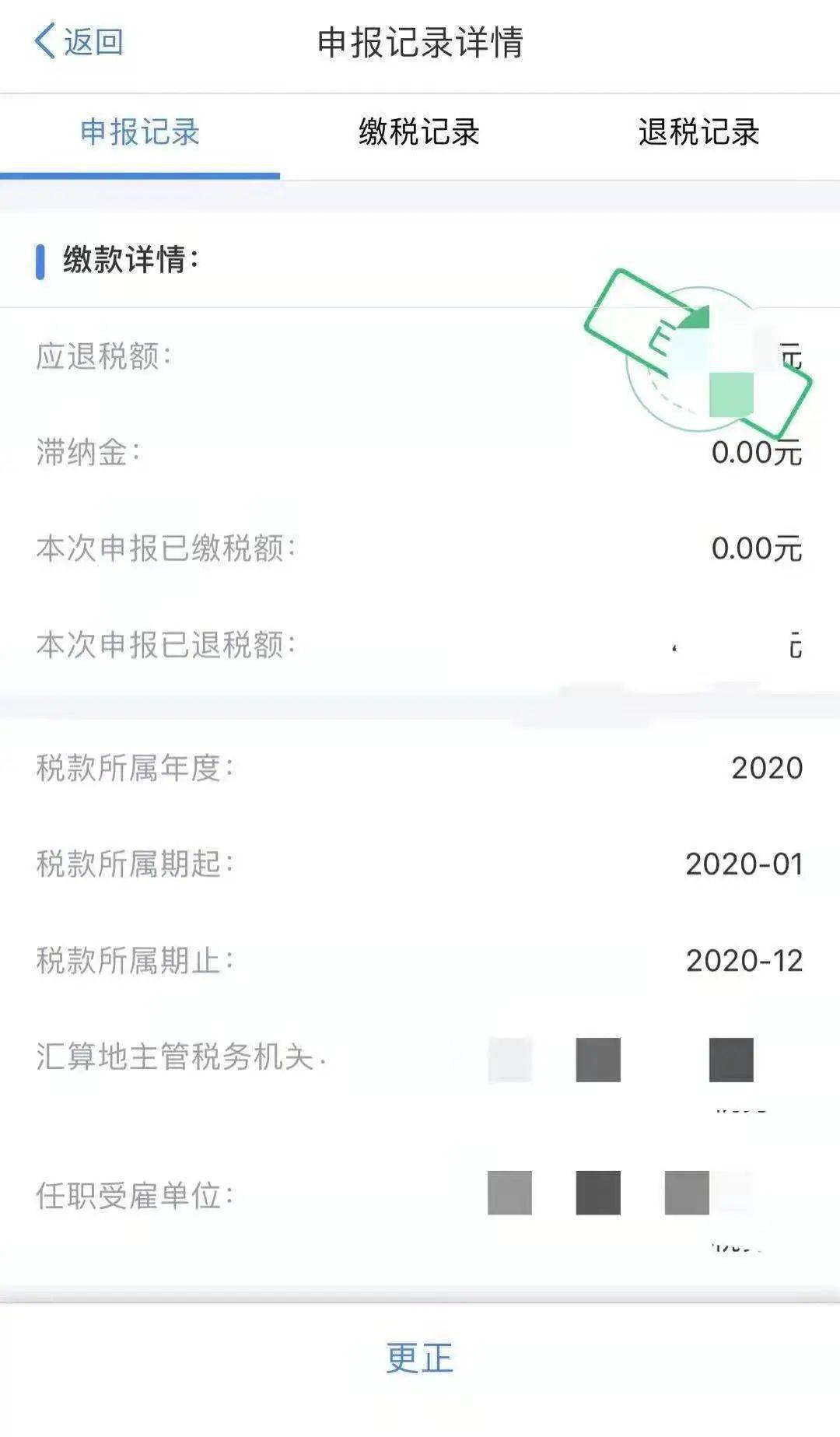Click the green square inside the stamp graphic
This screenshot has width=840, height=1437.
point(732,394)
